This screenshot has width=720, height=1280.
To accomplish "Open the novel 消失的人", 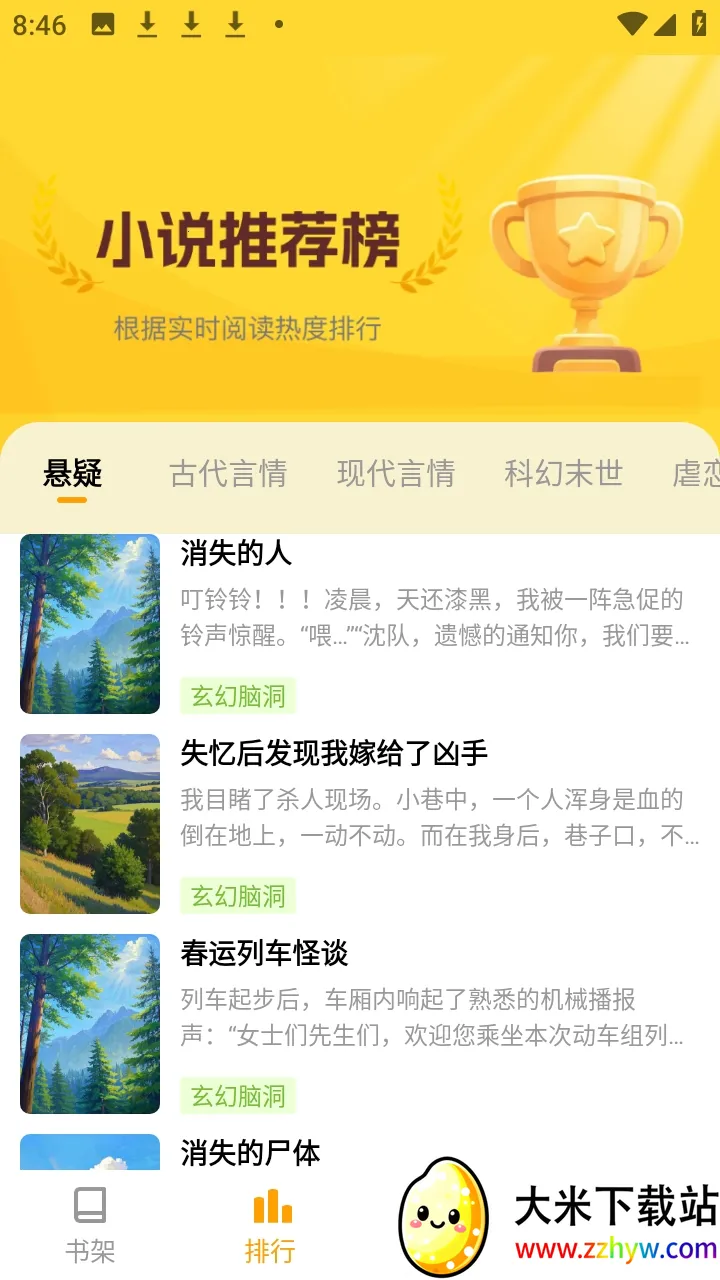I will coord(236,553).
